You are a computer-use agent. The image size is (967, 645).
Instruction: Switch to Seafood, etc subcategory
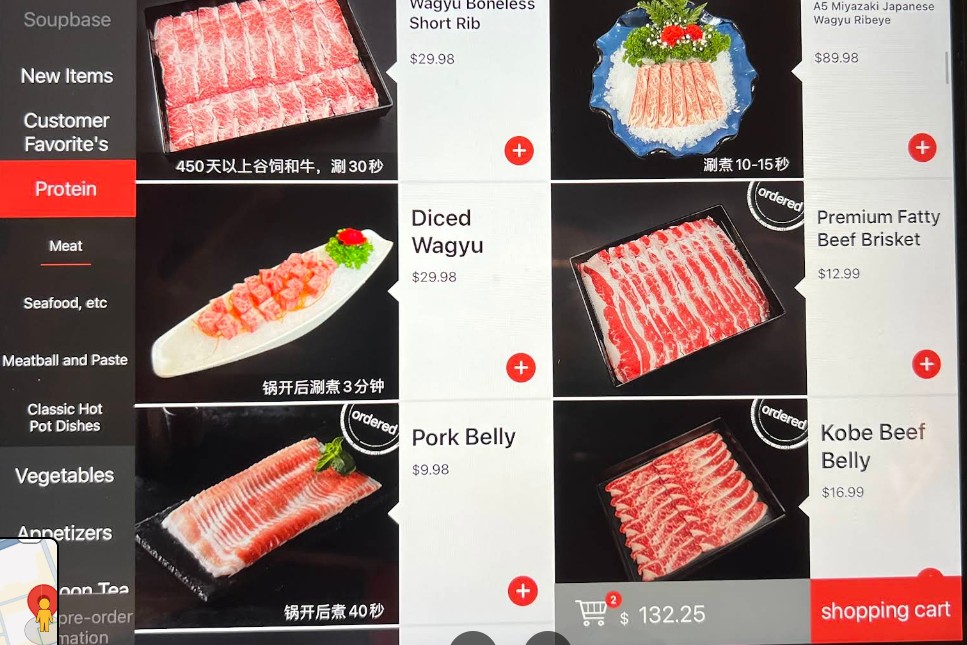66,303
